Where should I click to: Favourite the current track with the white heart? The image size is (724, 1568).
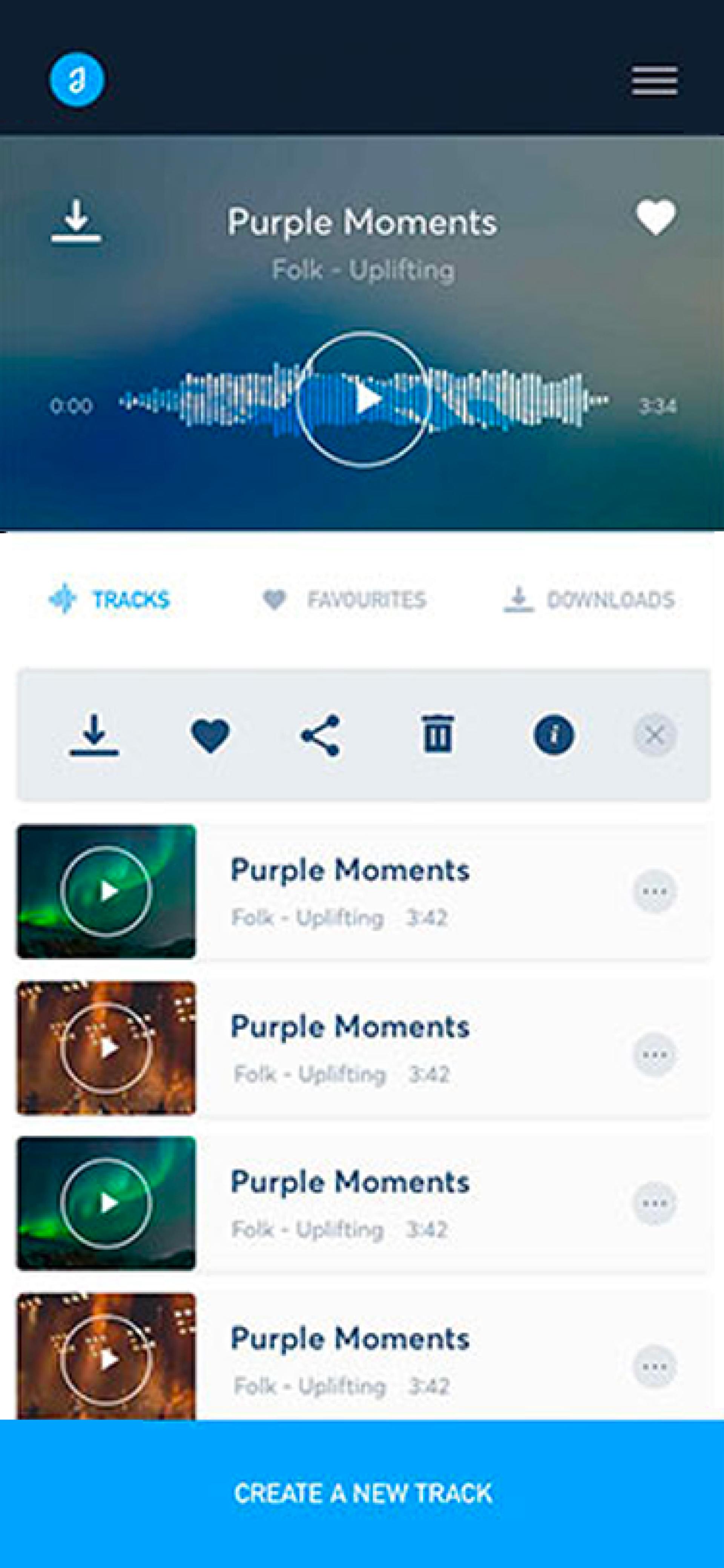(655, 217)
